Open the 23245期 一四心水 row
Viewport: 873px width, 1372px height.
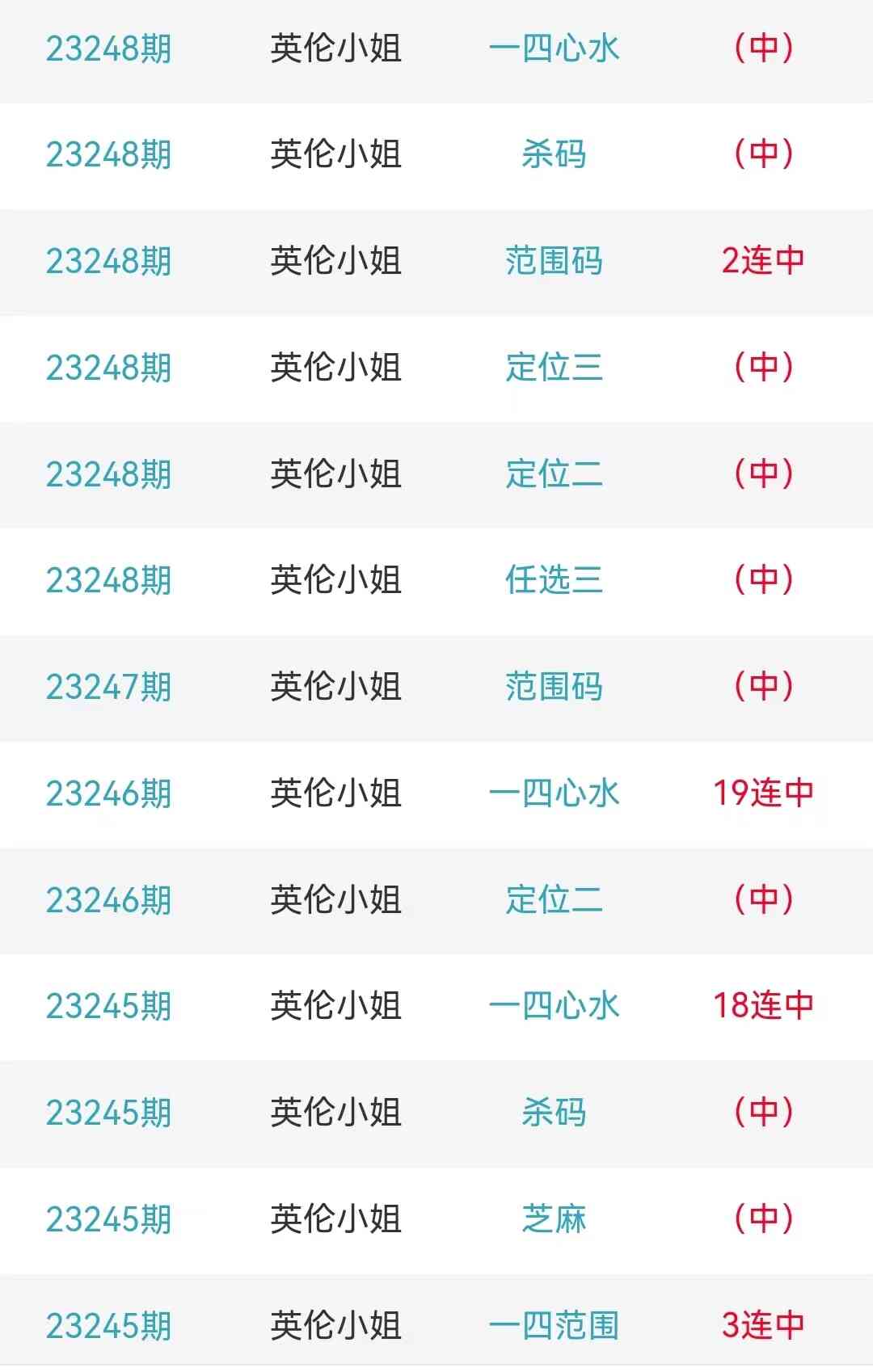(x=554, y=1006)
